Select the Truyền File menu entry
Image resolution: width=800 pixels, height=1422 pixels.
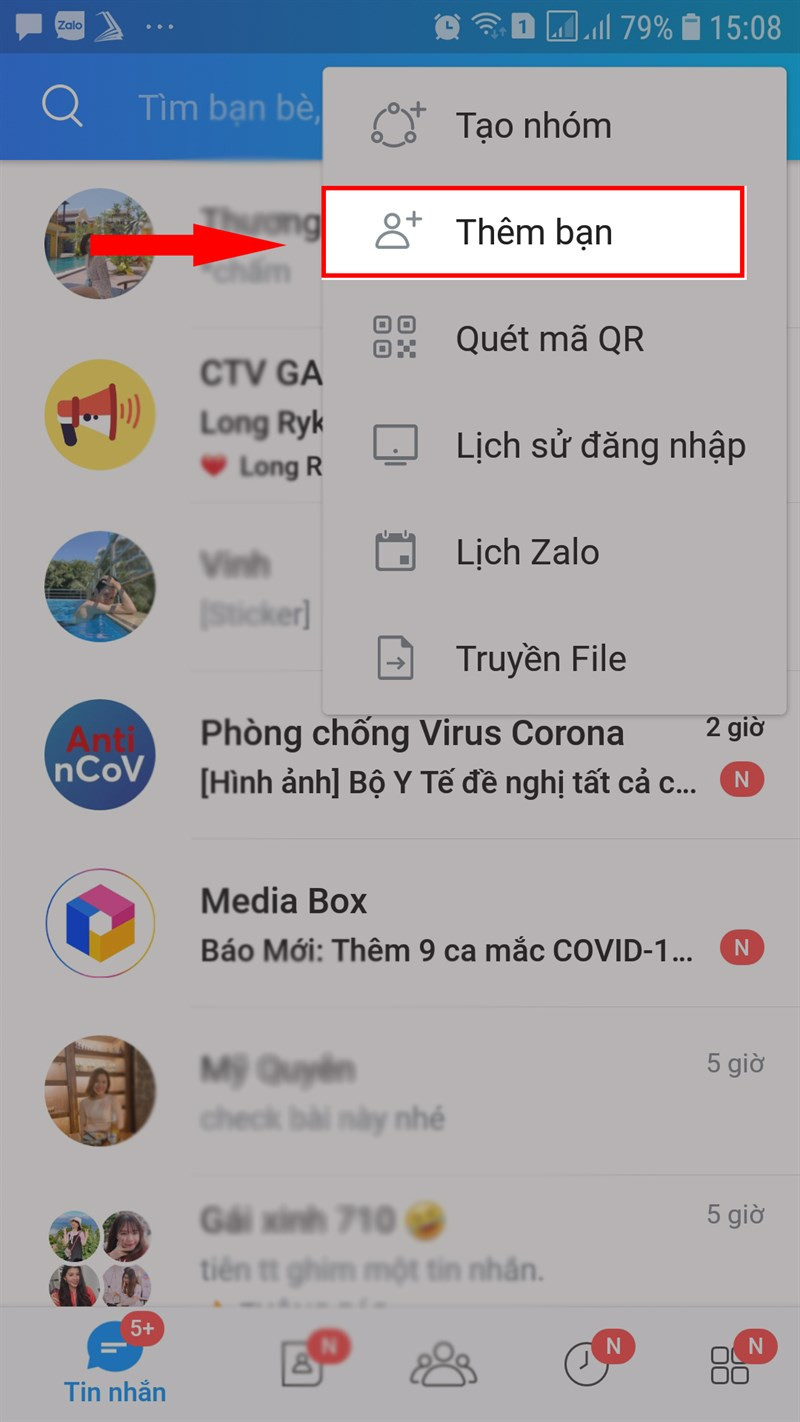541,658
